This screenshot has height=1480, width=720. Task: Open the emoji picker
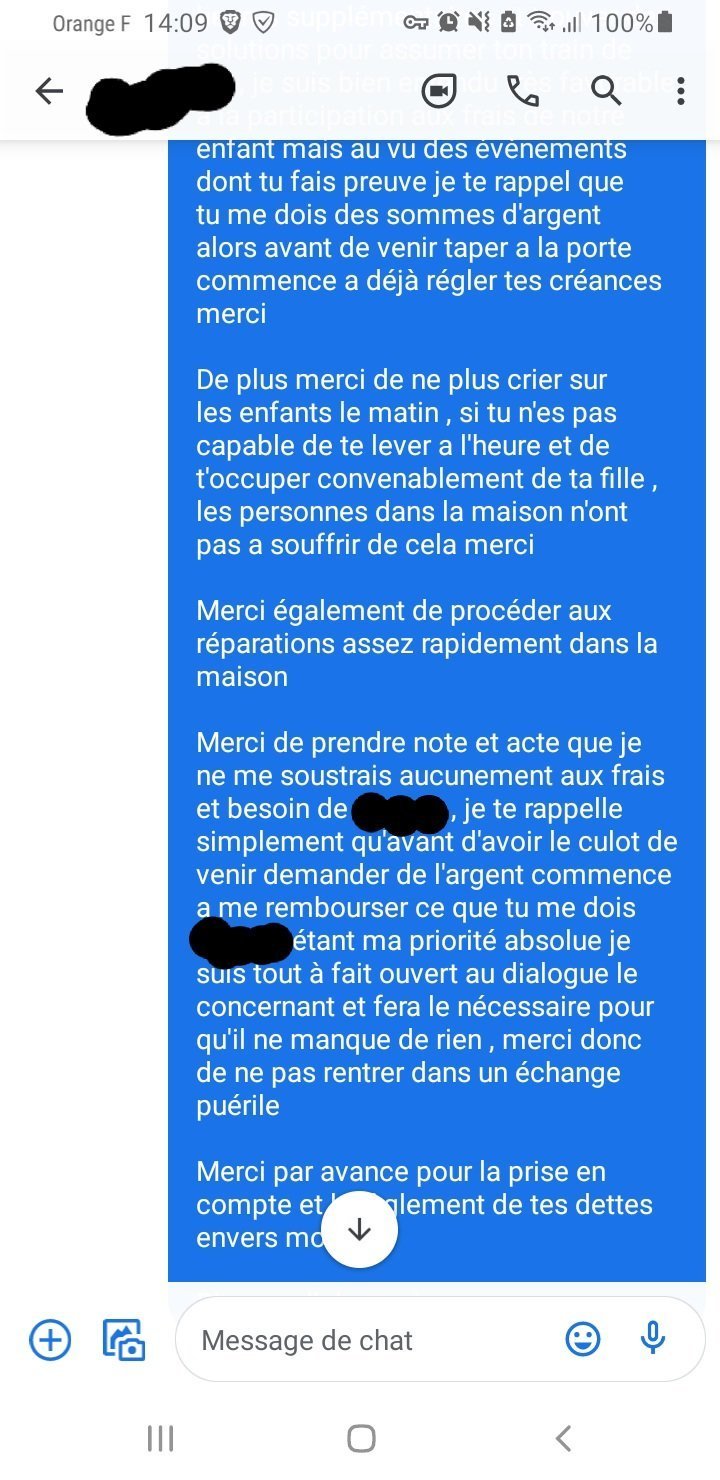[x=583, y=1339]
